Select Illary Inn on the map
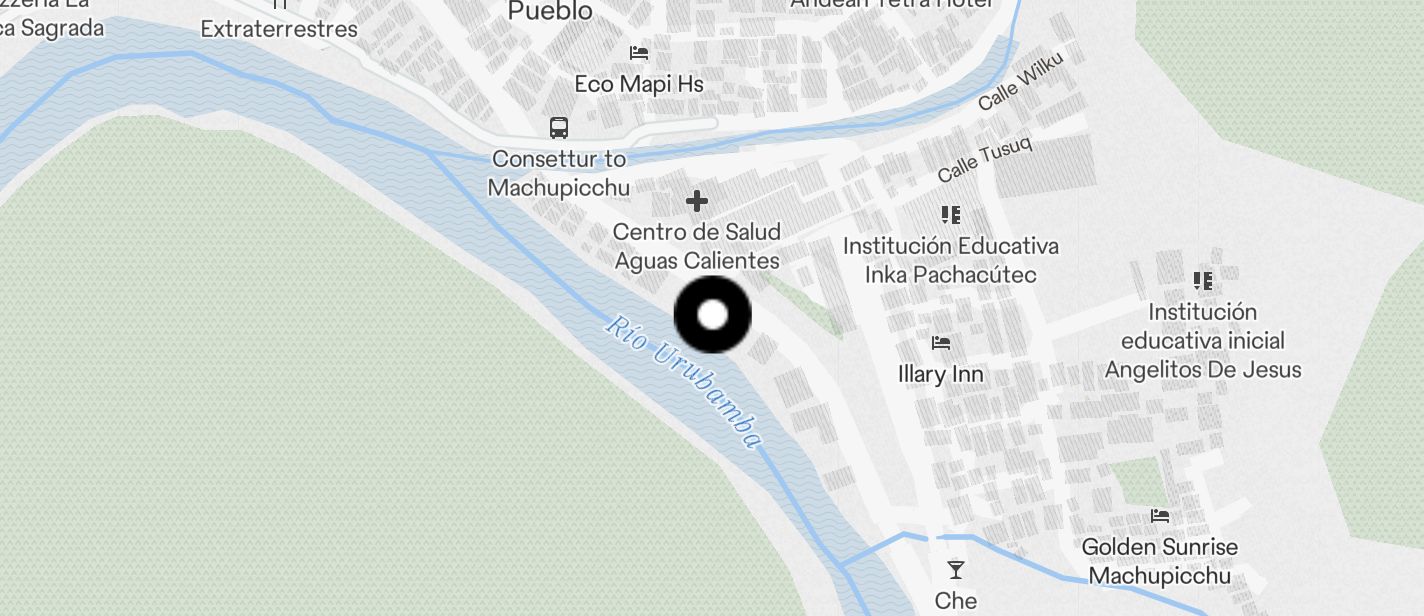 [x=941, y=344]
